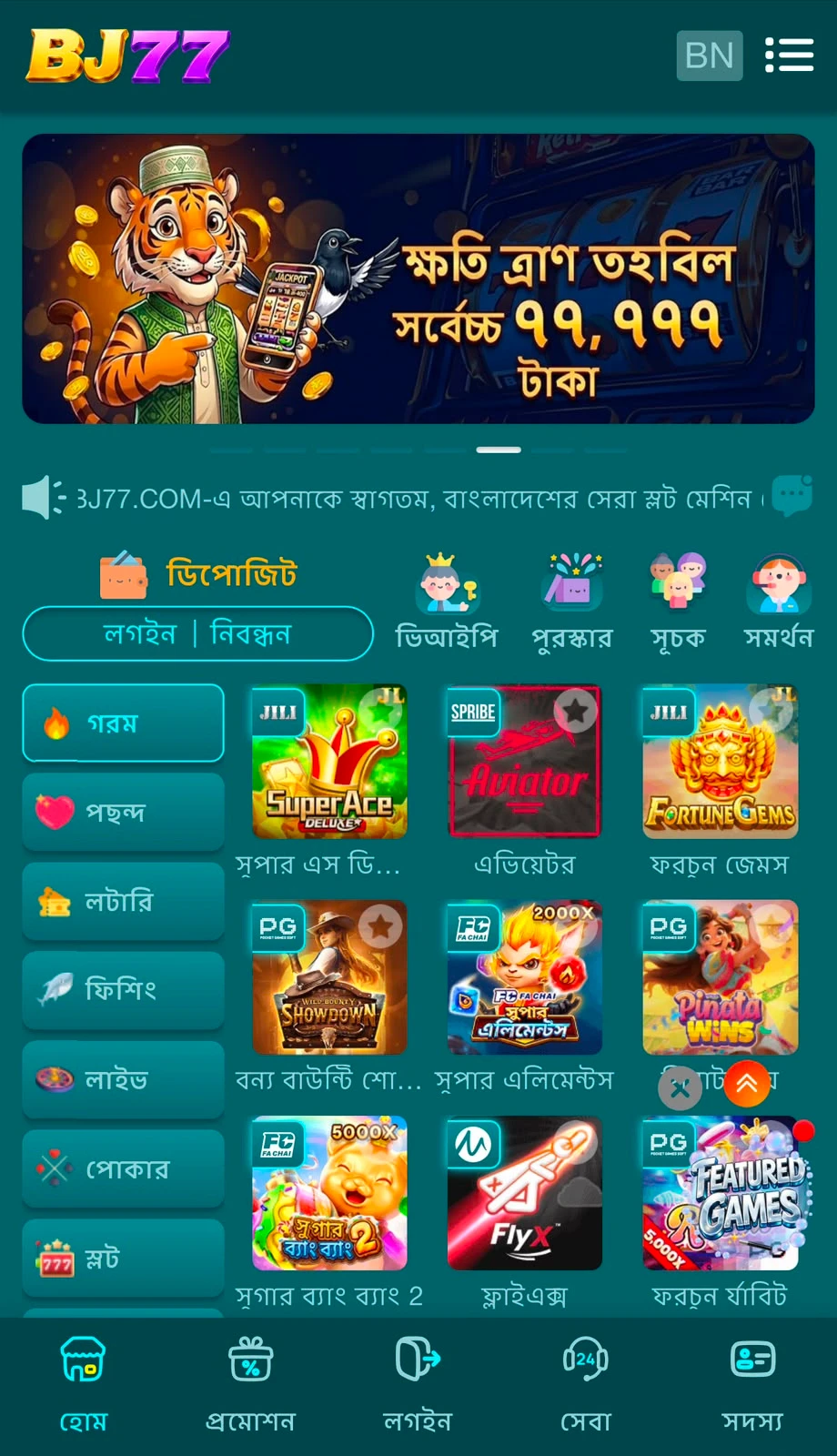Screen dimensions: 837x1456
Task: Launch the FlyX game
Action: tap(525, 1192)
